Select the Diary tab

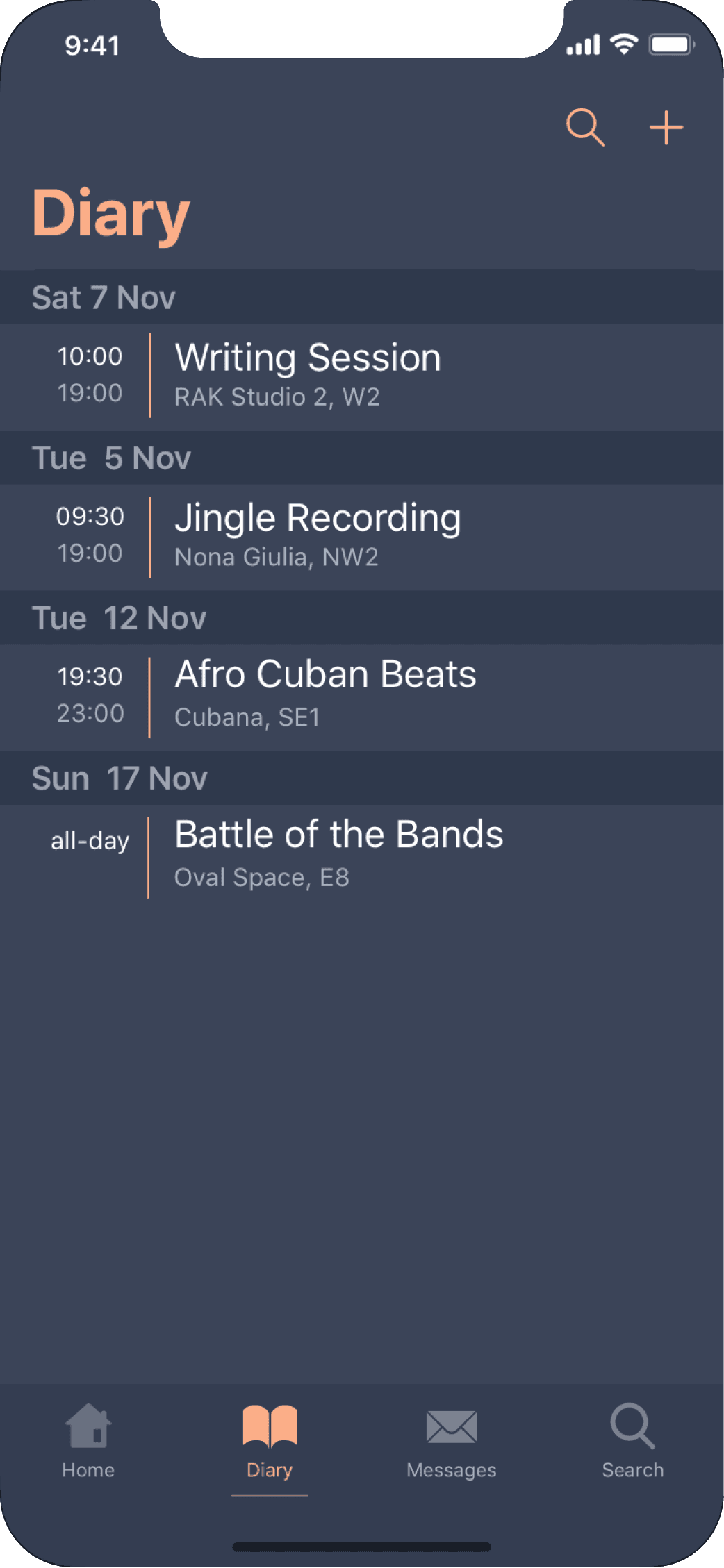270,1441
